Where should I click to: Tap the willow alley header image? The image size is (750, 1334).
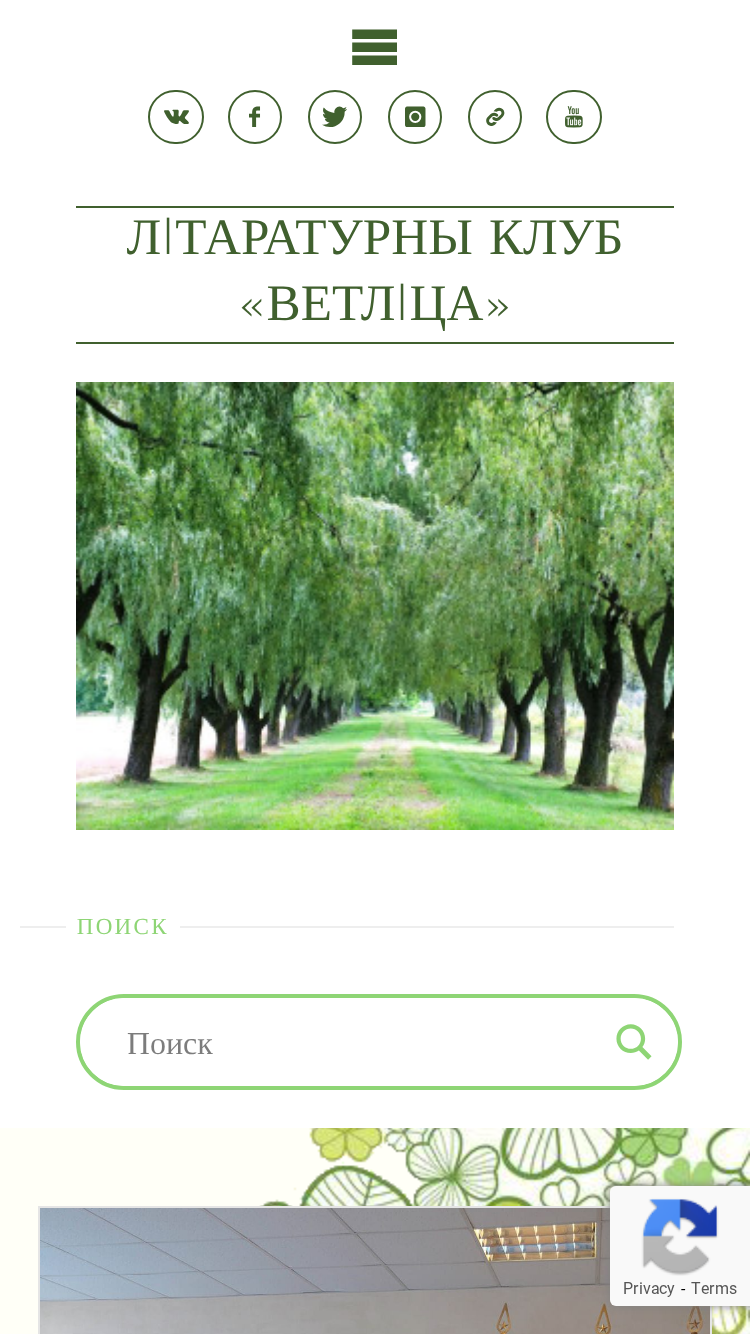pyautogui.click(x=375, y=606)
